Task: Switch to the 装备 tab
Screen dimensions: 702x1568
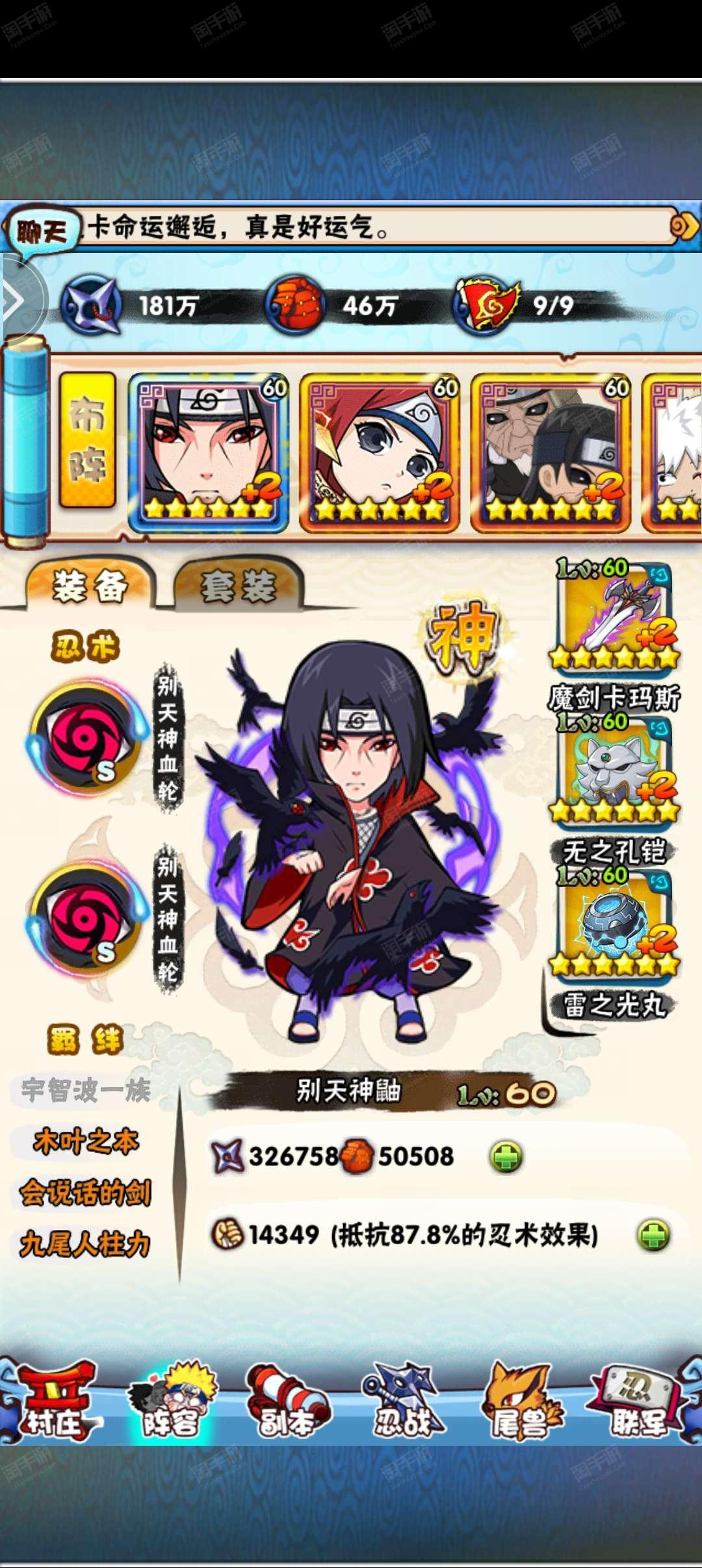Action: point(90,586)
